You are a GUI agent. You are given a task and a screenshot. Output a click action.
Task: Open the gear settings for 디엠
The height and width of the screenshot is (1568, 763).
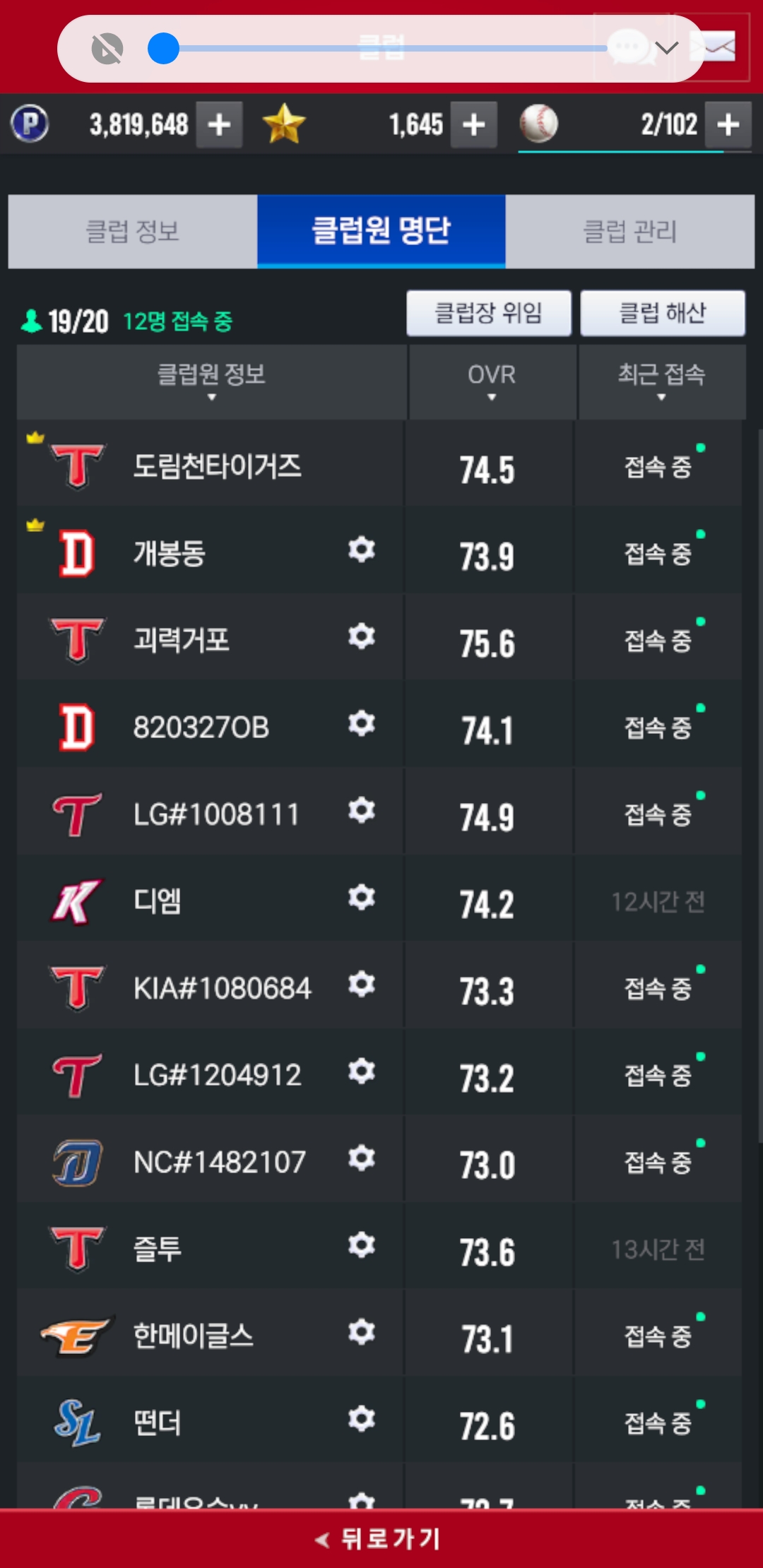[x=362, y=897]
